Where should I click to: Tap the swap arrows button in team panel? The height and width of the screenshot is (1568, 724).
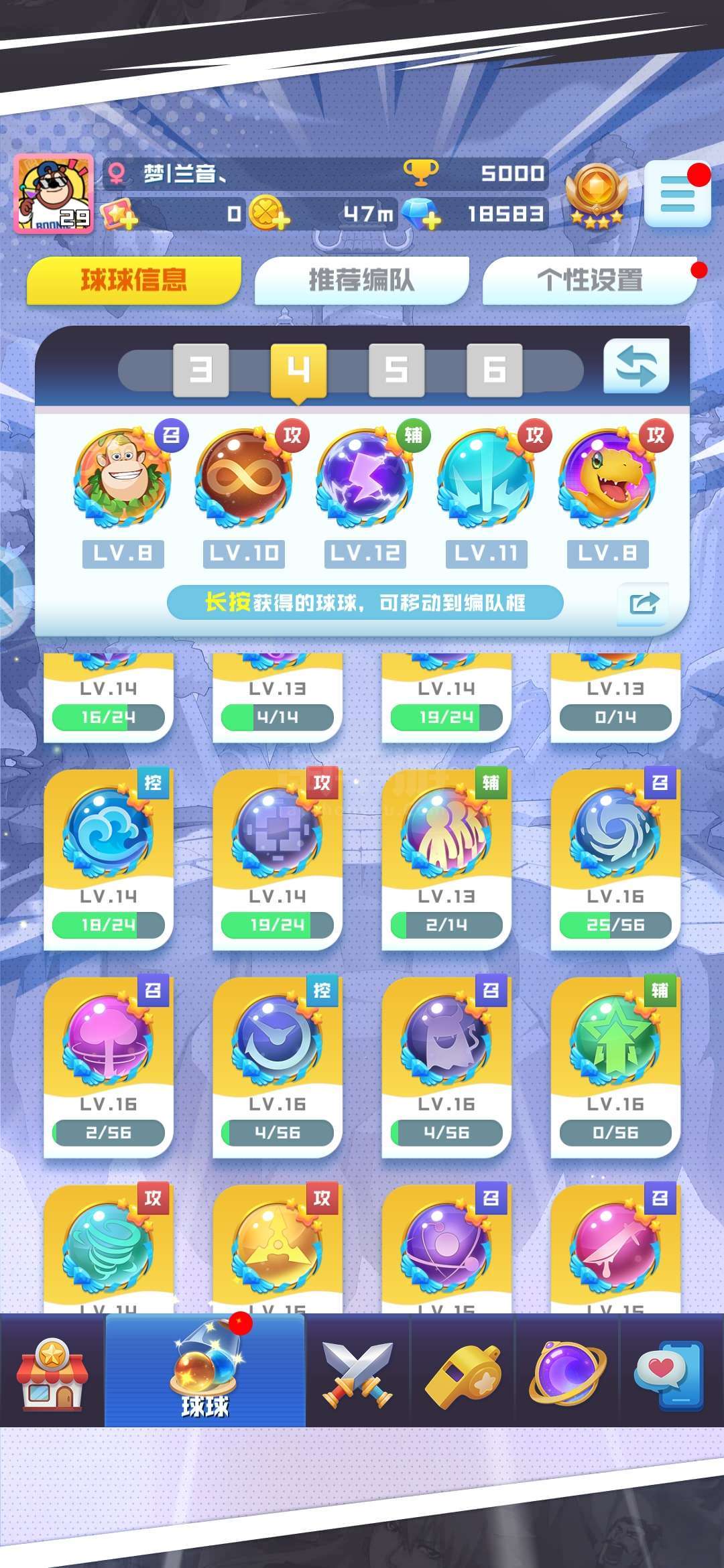(x=636, y=366)
